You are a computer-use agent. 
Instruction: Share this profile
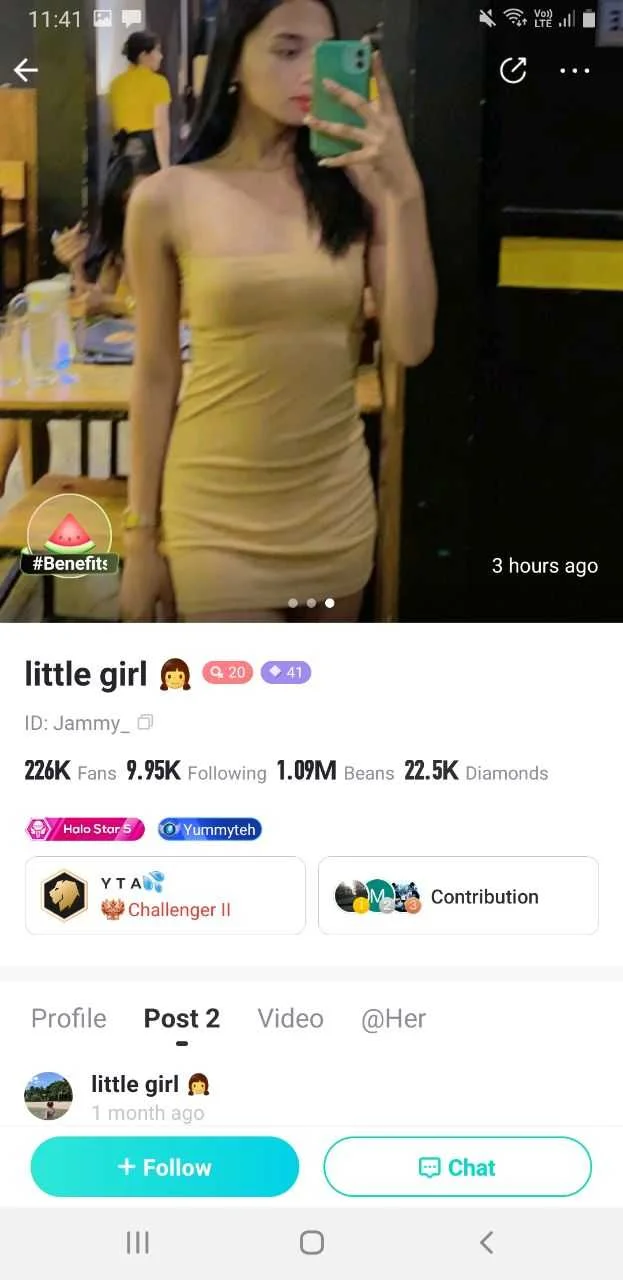point(513,70)
